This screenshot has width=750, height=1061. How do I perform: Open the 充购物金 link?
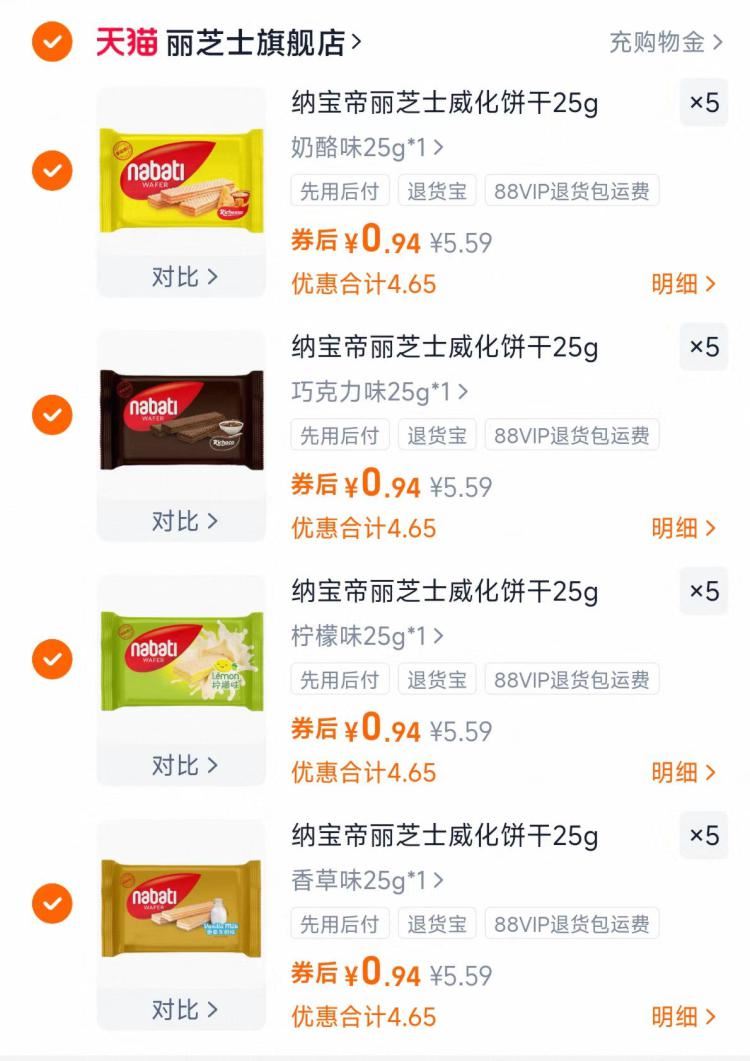click(x=665, y=43)
